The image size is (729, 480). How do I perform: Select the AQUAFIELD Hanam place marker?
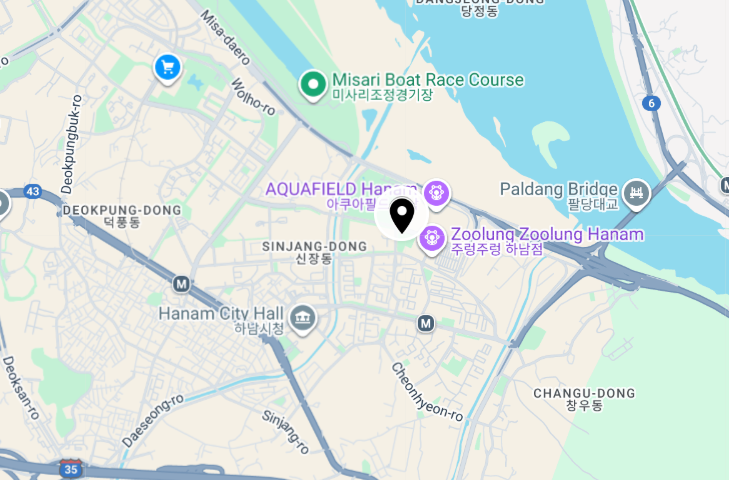(x=436, y=190)
